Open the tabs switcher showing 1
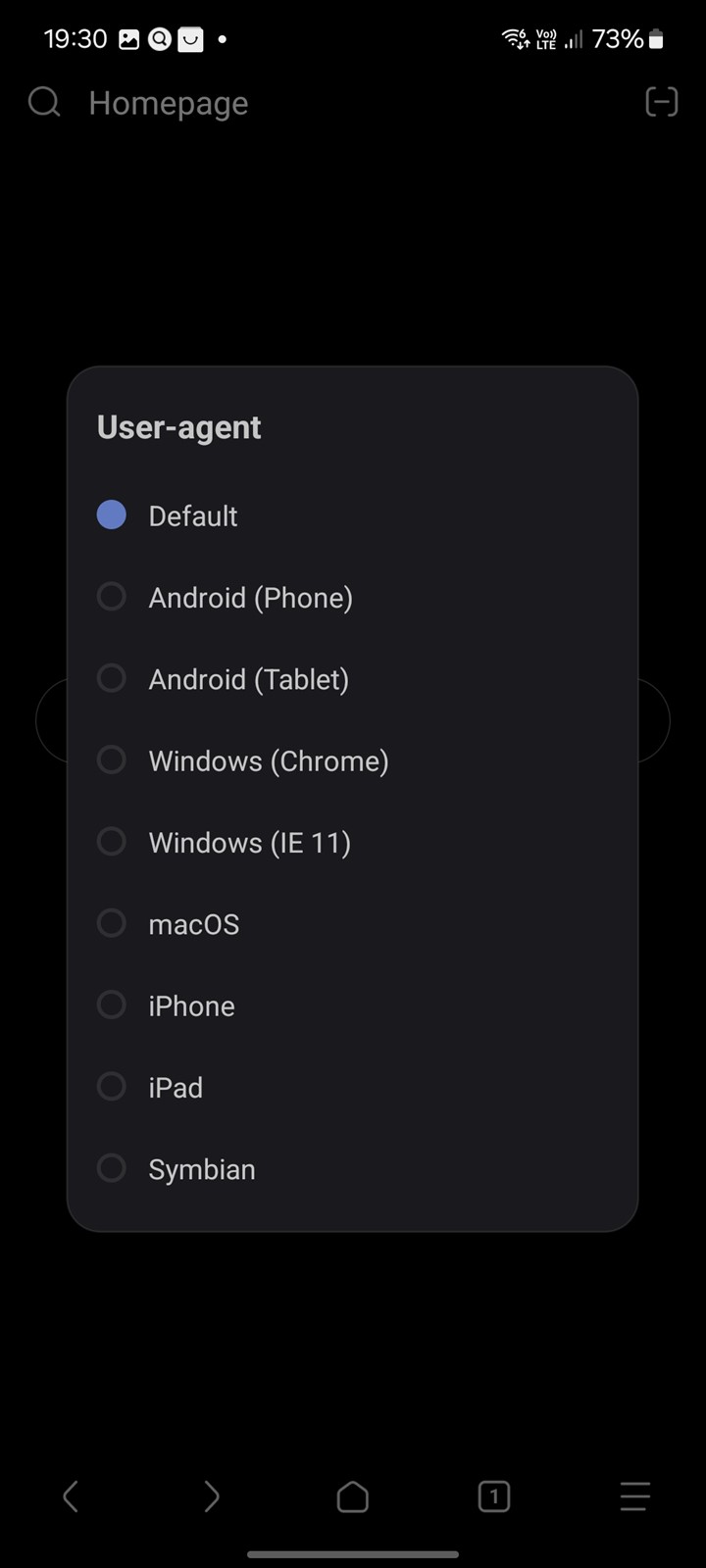The width and height of the screenshot is (706, 1568). 494,1496
